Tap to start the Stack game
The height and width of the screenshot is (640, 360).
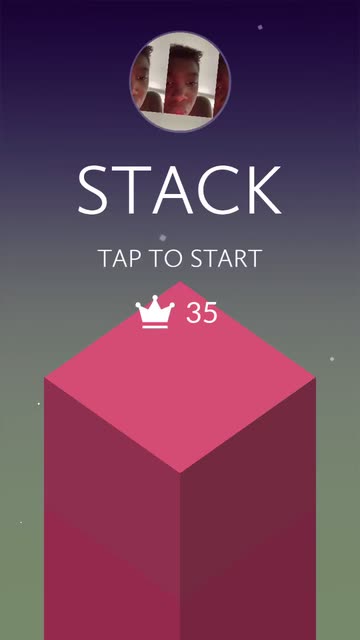180,258
